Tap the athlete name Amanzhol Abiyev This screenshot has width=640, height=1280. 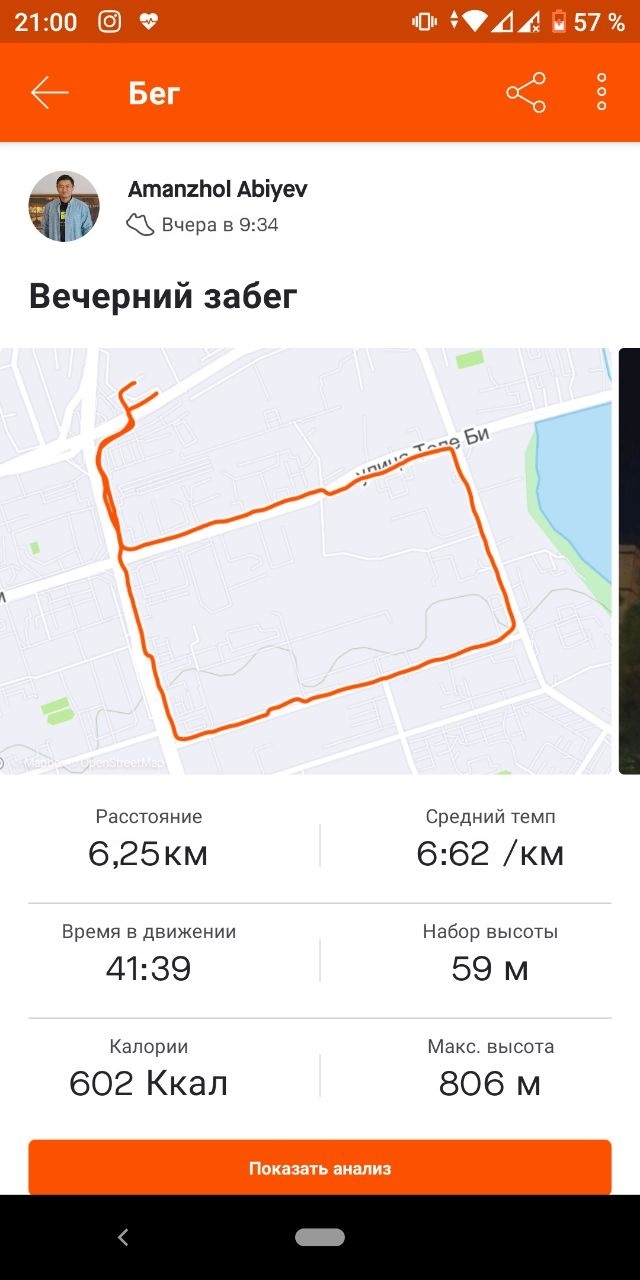(217, 189)
